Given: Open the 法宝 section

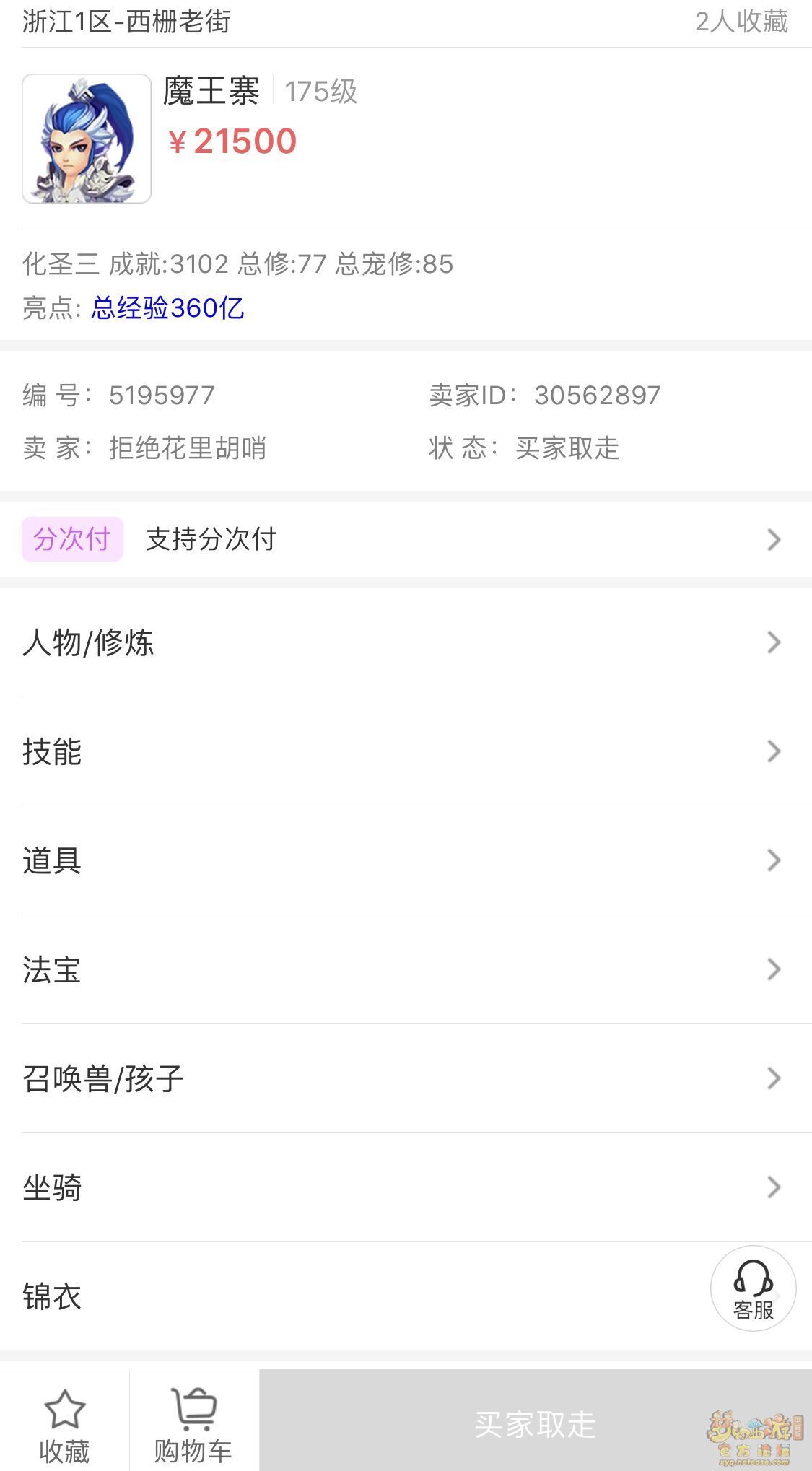Looking at the screenshot, I should pyautogui.click(x=404, y=969).
